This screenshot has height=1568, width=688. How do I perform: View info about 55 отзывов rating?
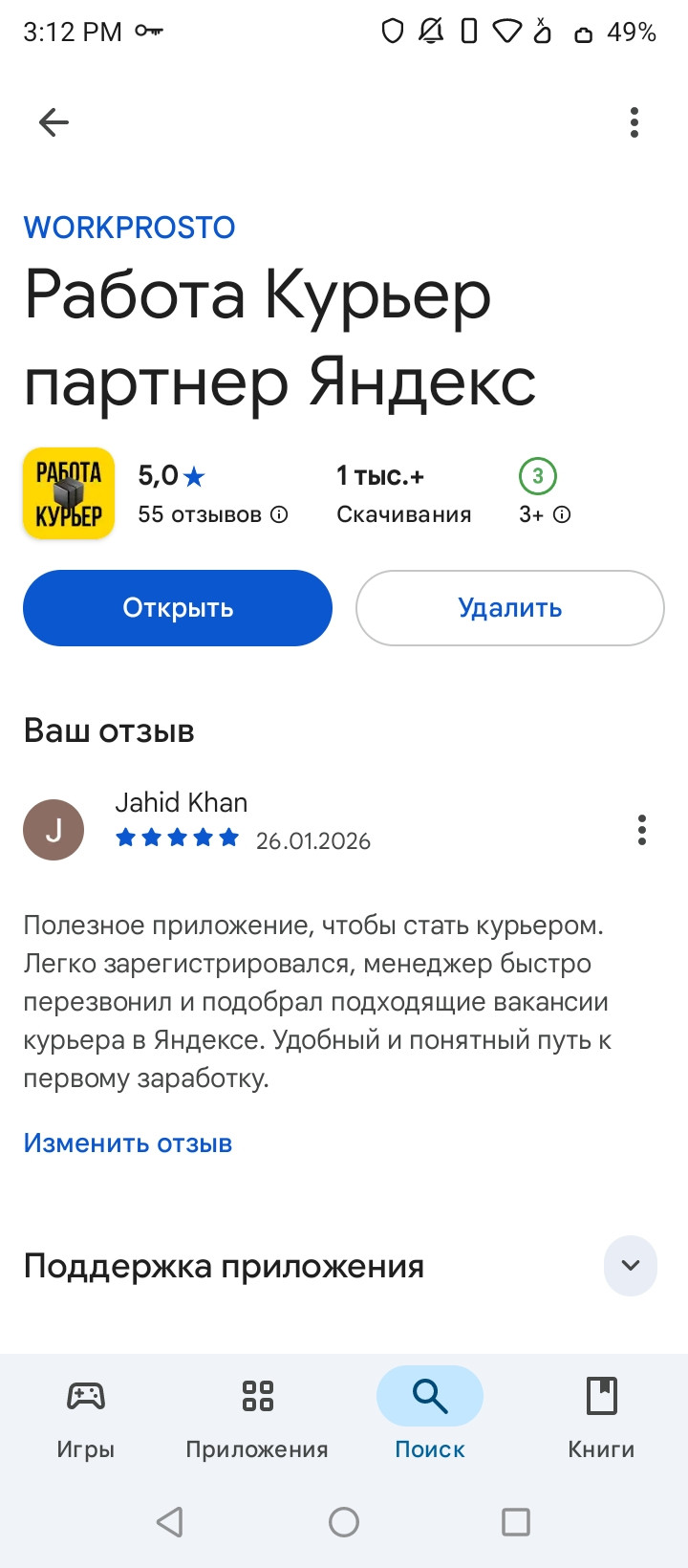(x=279, y=514)
